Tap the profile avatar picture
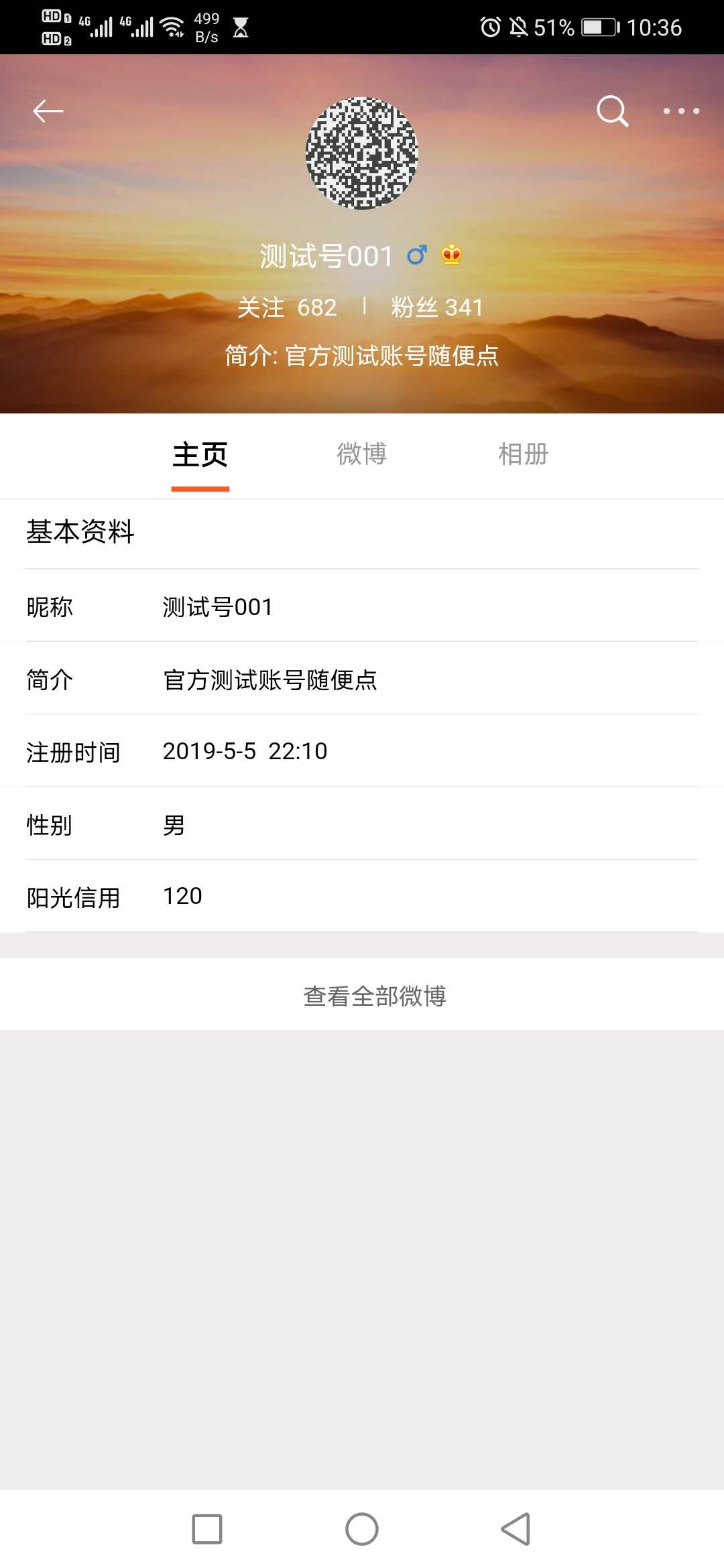Image resolution: width=724 pixels, height=1568 pixels. 362,153
